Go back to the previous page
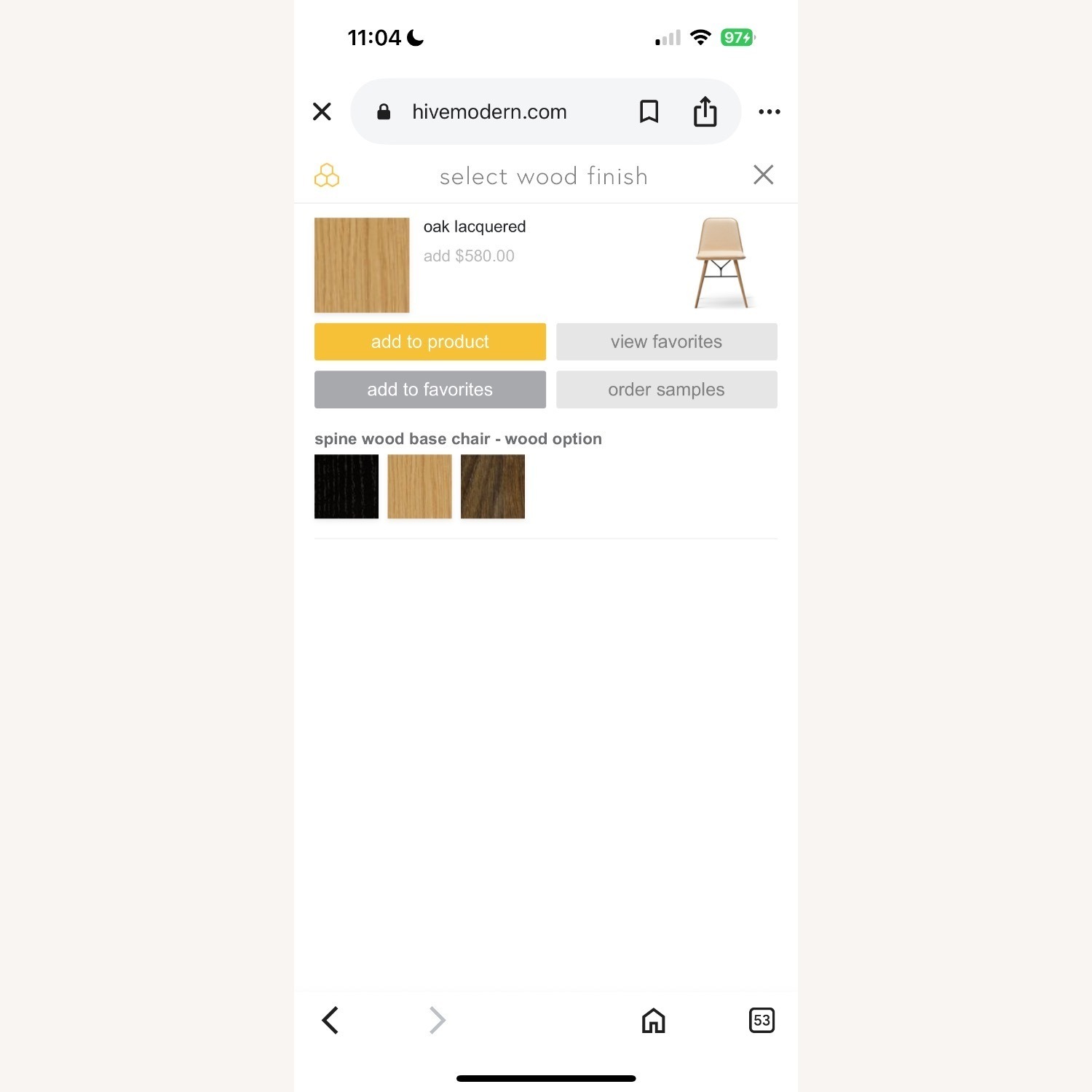The width and height of the screenshot is (1092, 1092). (x=331, y=1020)
